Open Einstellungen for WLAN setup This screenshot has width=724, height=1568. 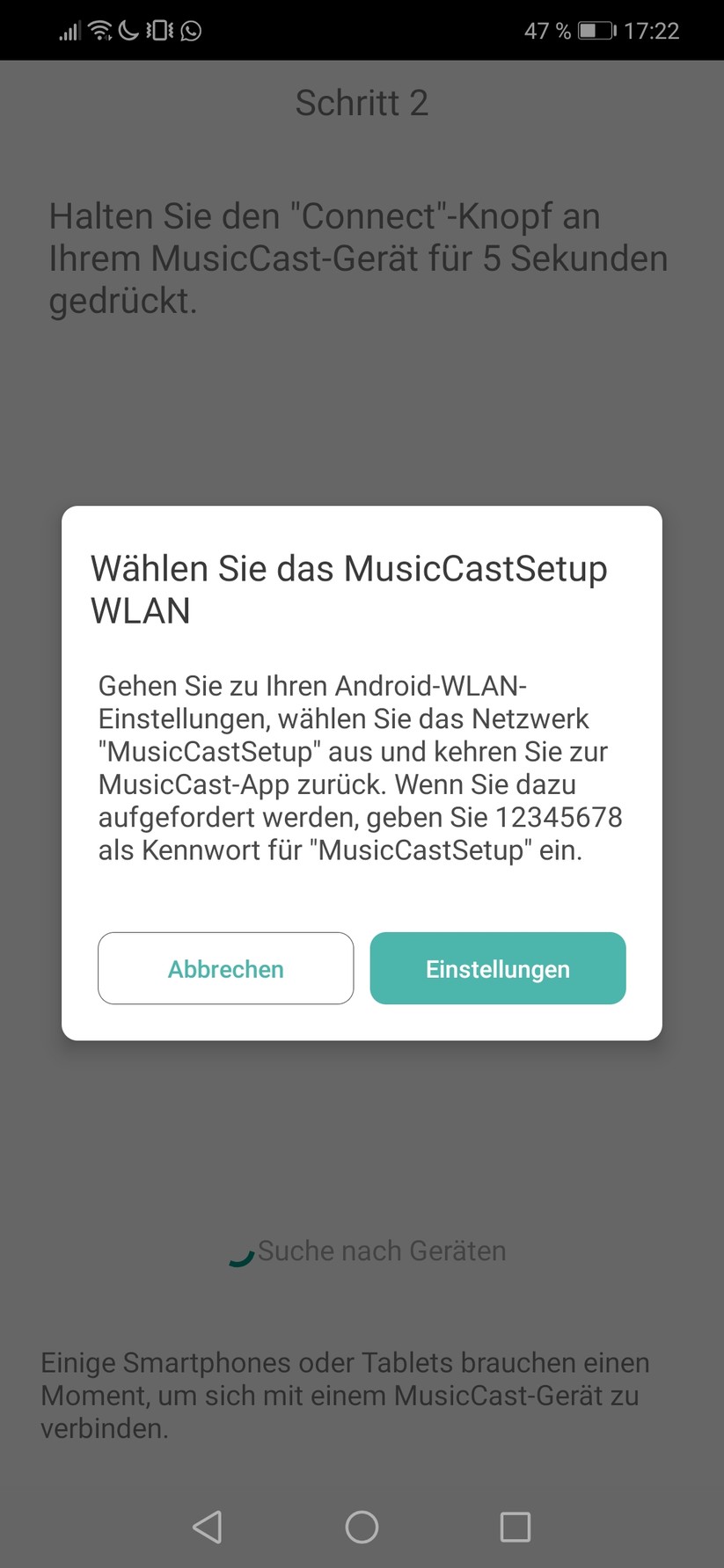pyautogui.click(x=497, y=968)
